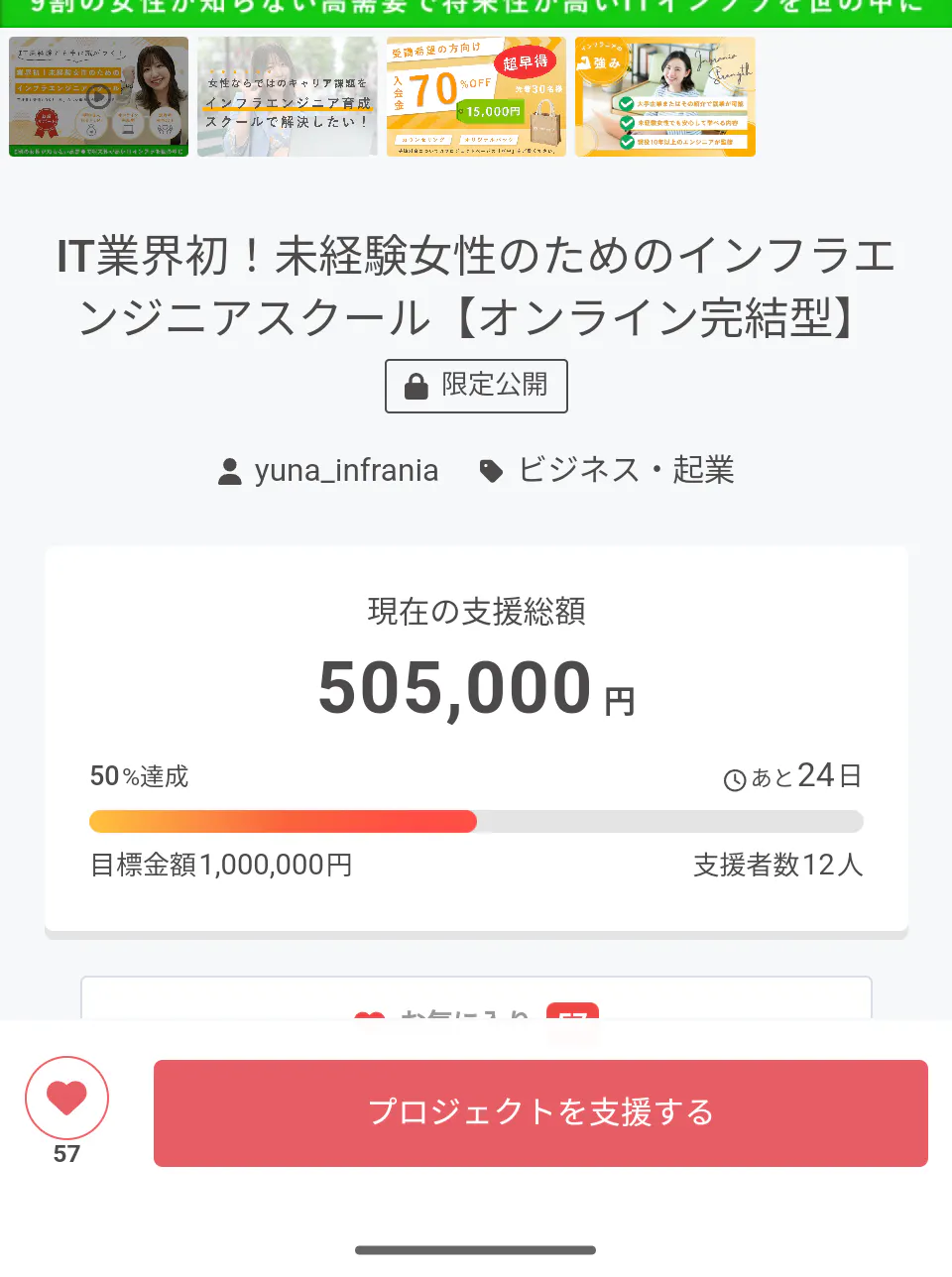This screenshot has width=952, height=1277.
Task: Select the 70% OFF thumbnail image
Action: [476, 96]
